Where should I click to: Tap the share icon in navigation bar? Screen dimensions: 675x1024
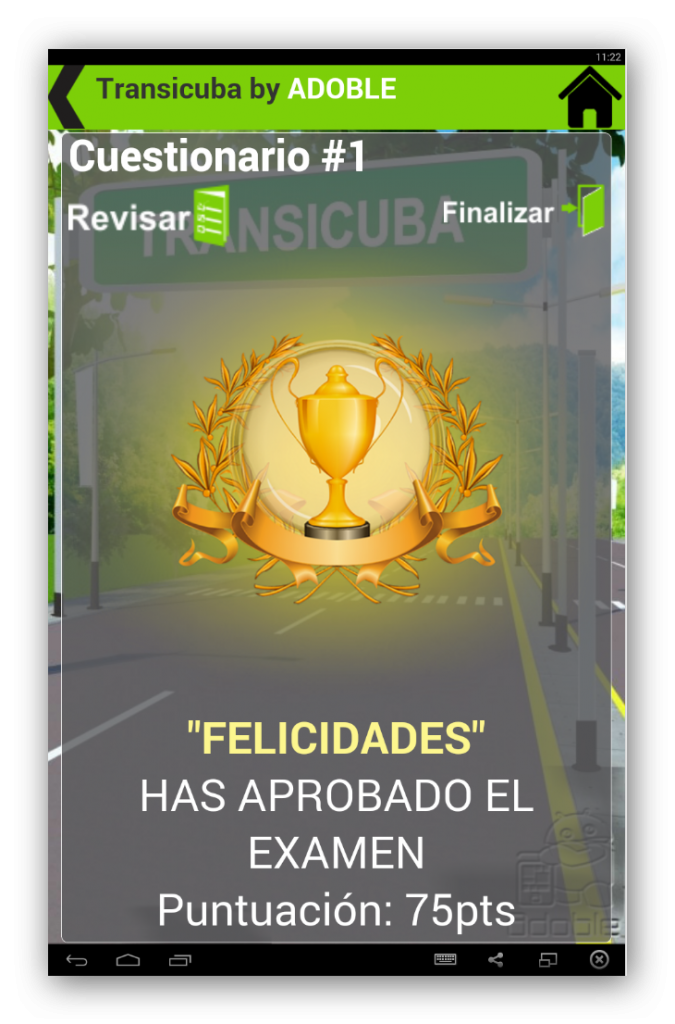tap(495, 960)
